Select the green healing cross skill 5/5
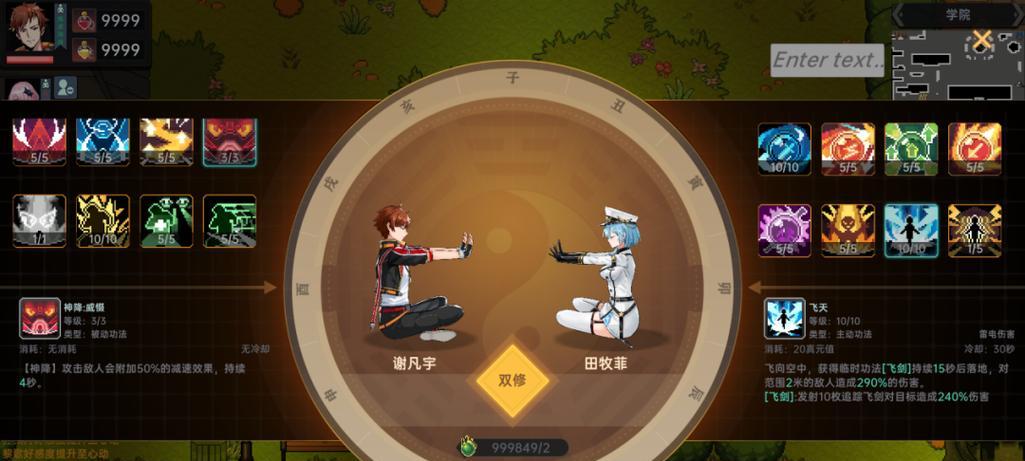This screenshot has width=1025, height=461. tap(166, 221)
